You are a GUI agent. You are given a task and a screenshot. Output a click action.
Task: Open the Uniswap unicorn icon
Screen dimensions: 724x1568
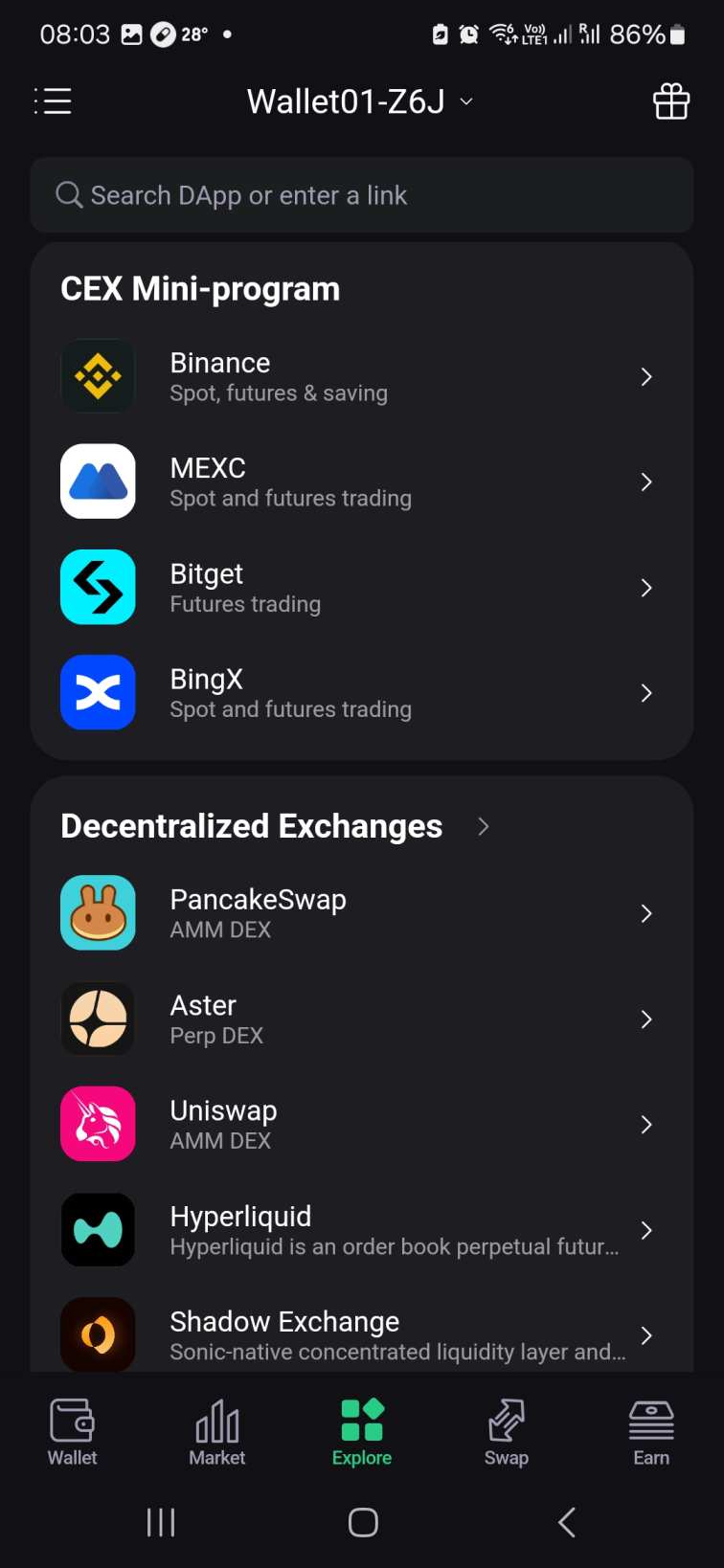pyautogui.click(x=98, y=1124)
